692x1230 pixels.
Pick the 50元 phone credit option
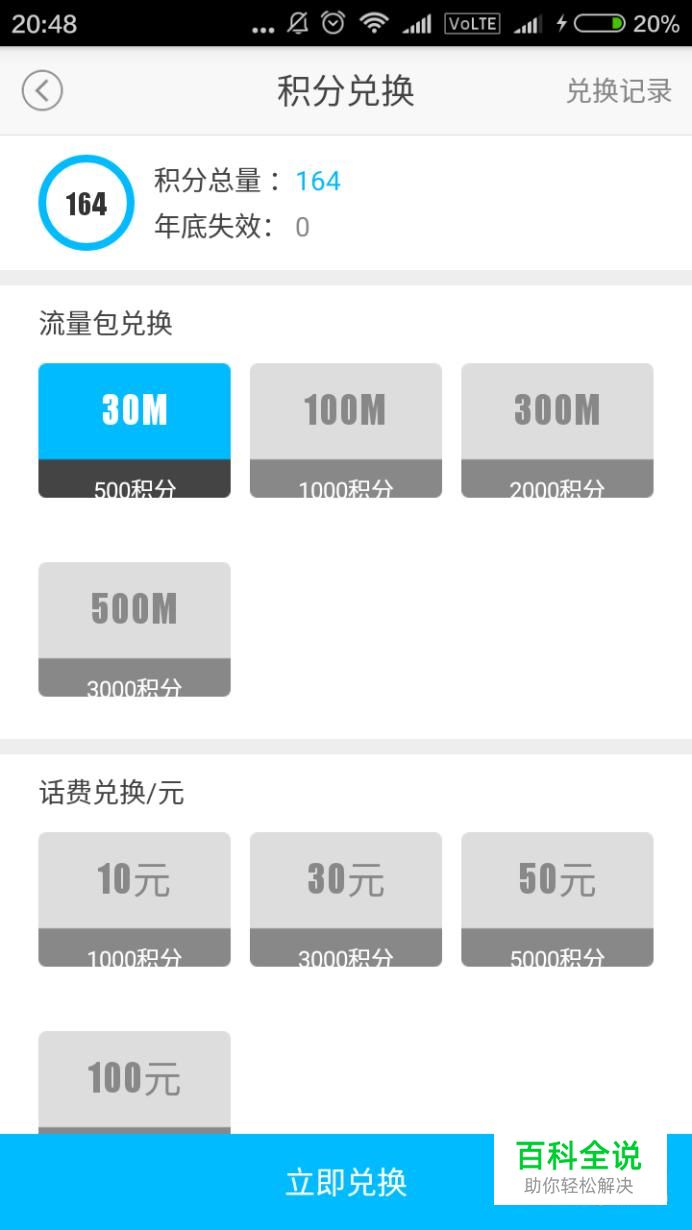click(557, 899)
